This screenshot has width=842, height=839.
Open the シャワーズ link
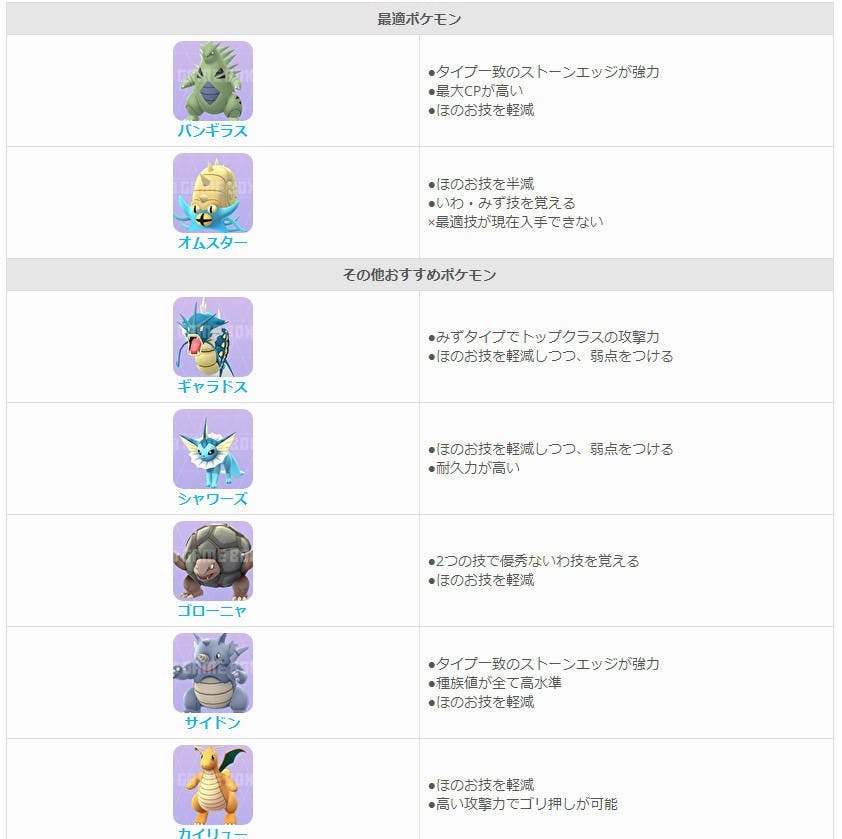(x=212, y=499)
